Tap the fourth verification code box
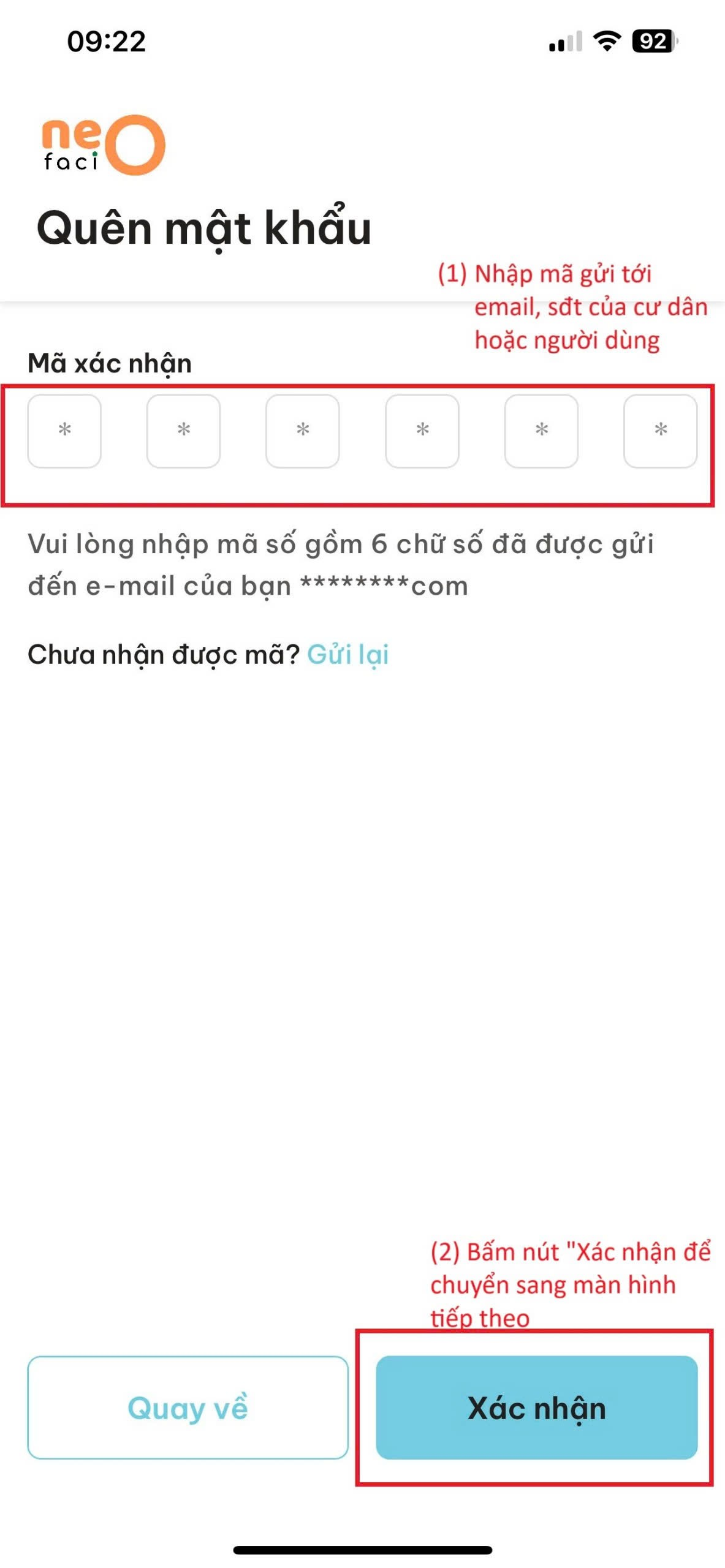The height and width of the screenshot is (1568, 725). (x=422, y=431)
